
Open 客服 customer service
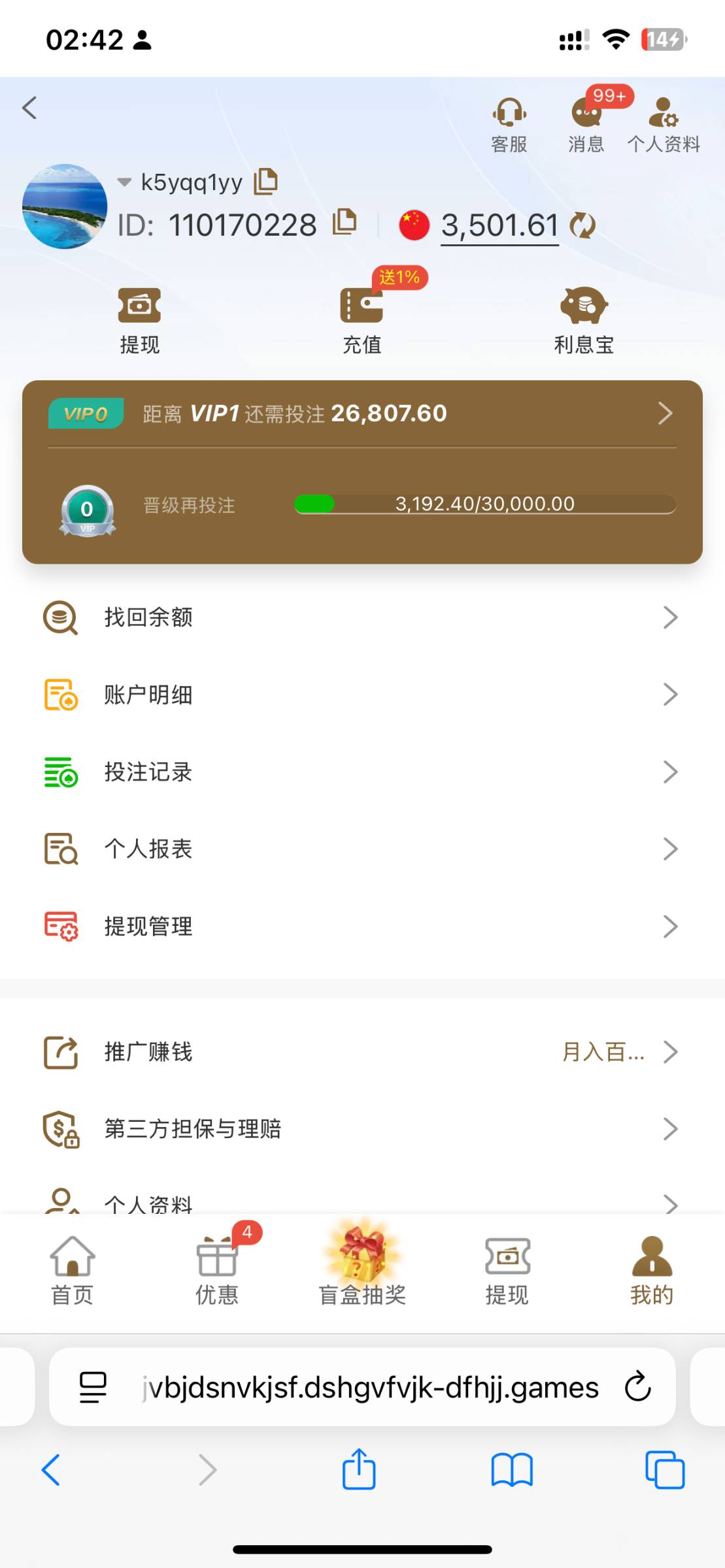coord(509,125)
